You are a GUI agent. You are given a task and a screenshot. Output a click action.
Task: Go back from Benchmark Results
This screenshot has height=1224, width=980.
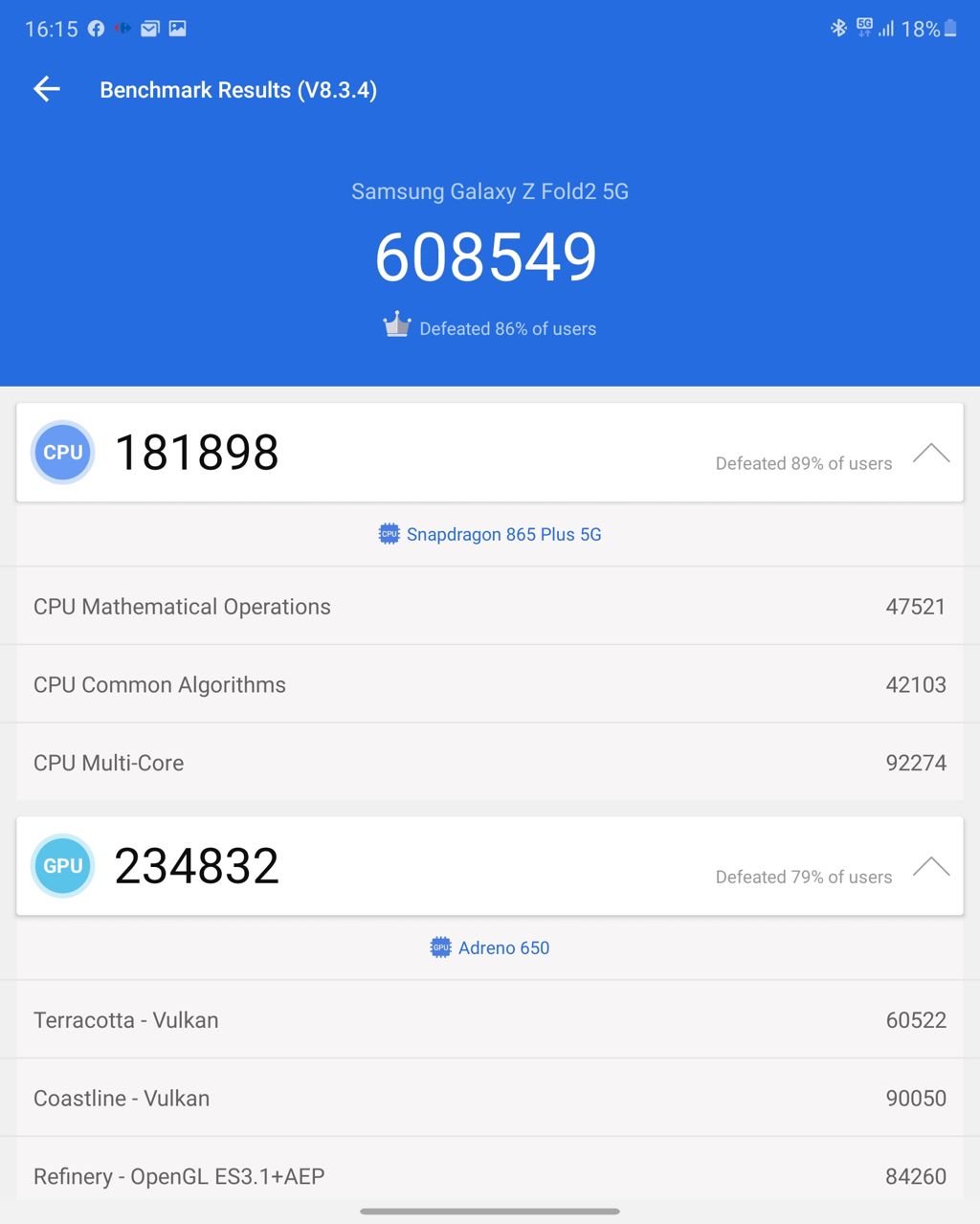click(x=47, y=90)
